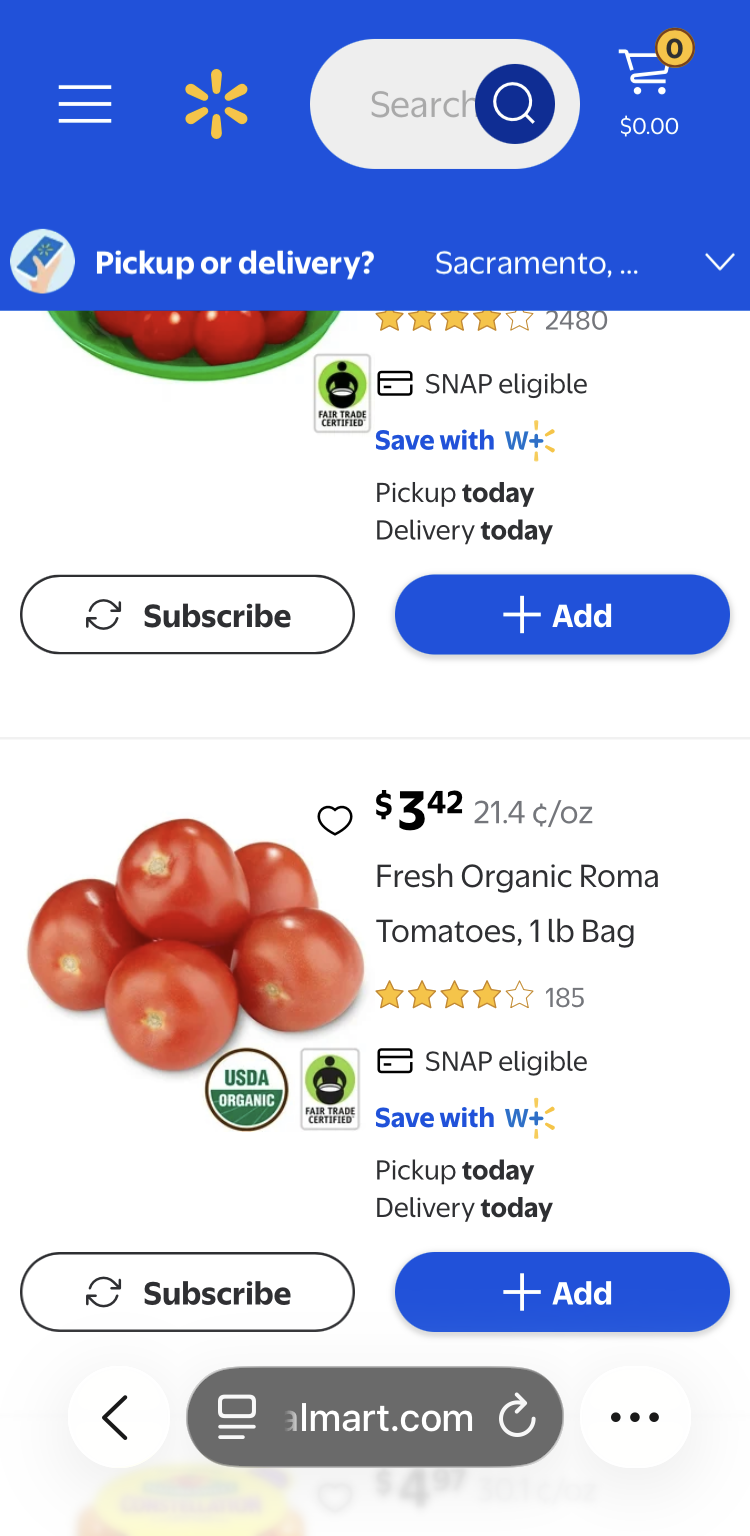The image size is (750, 1536).
Task: Subscribe to Fresh Organic Roma Tomatoes
Action: [187, 1292]
